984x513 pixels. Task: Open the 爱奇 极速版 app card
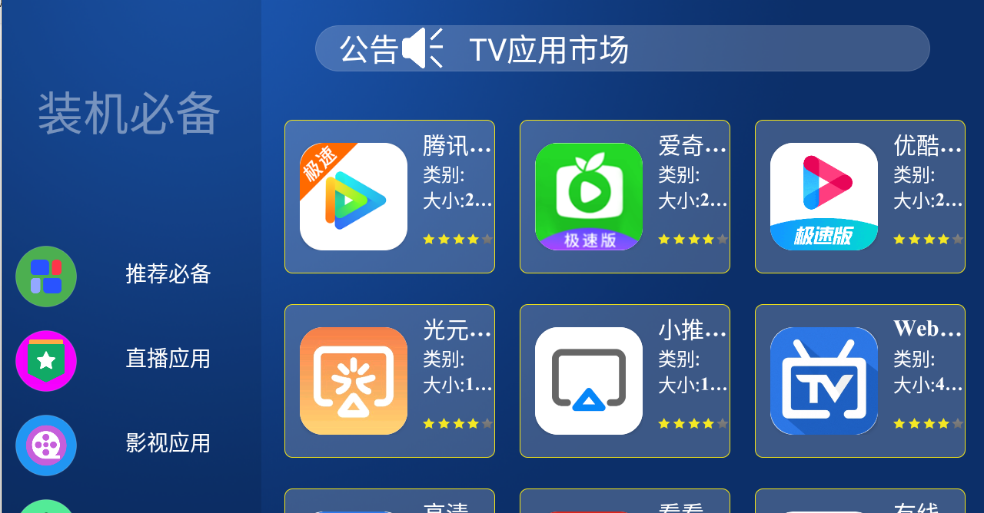point(624,197)
